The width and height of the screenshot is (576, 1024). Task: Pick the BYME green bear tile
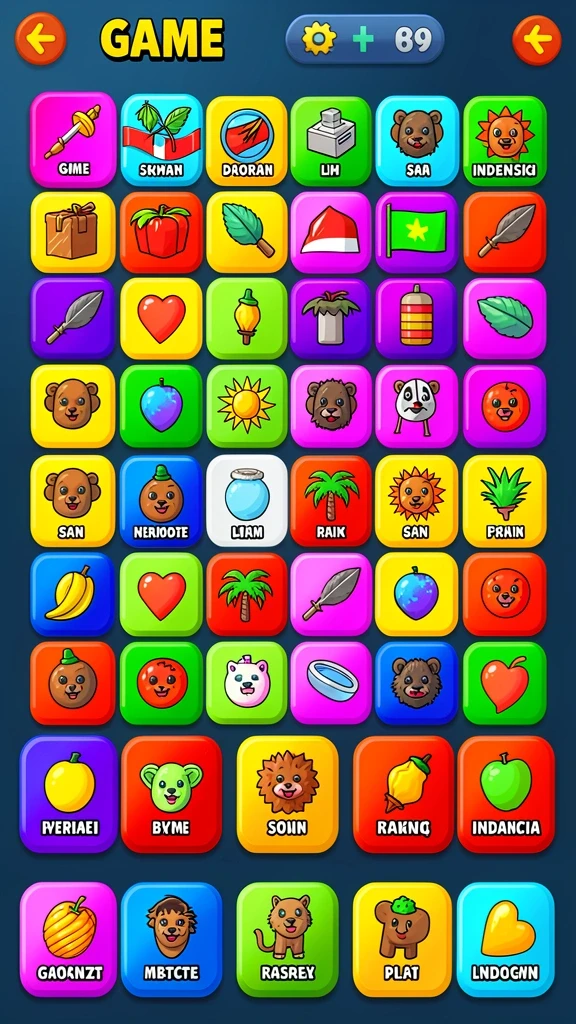click(171, 794)
